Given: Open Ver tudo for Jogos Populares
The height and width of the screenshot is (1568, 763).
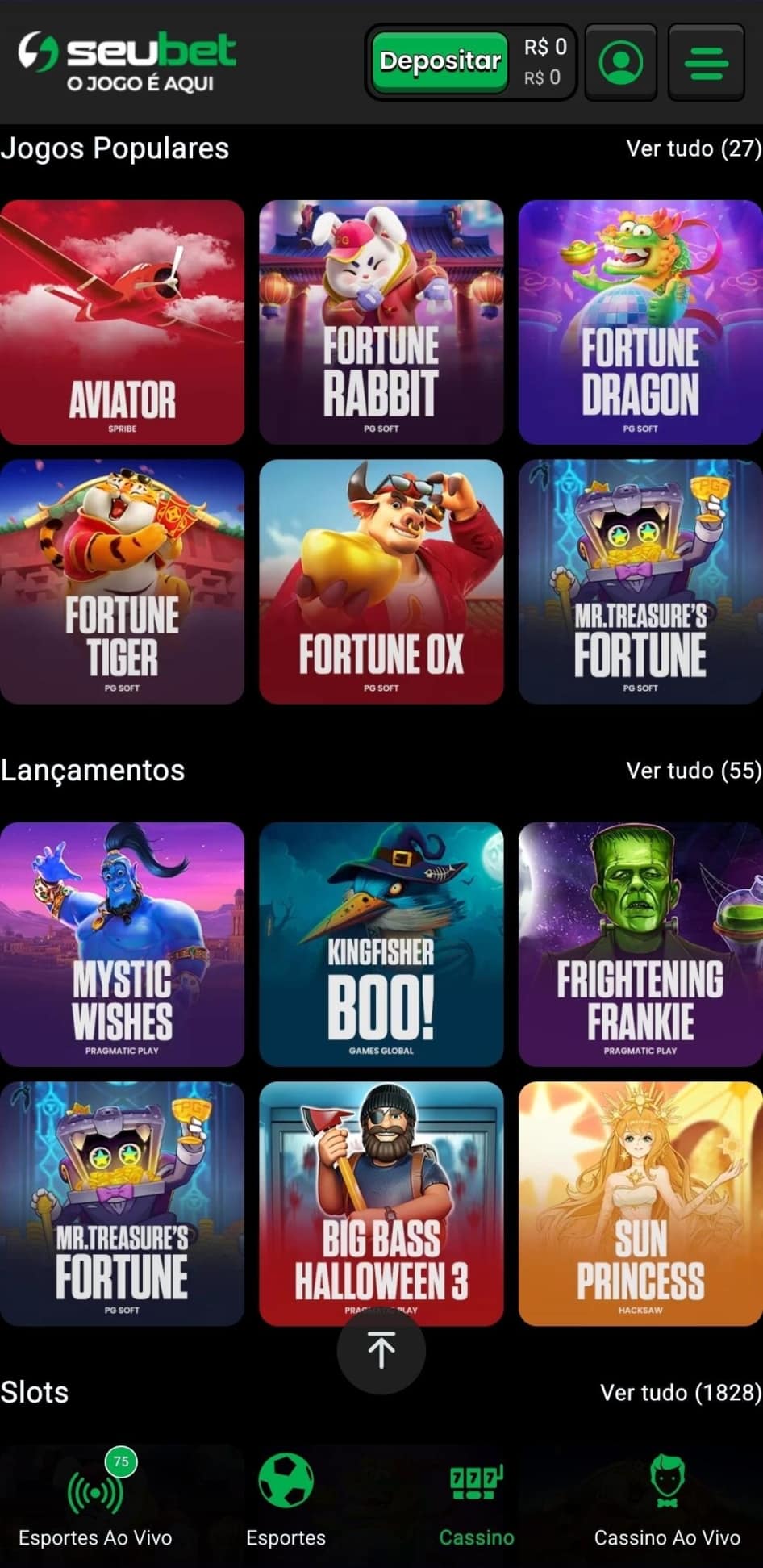Looking at the screenshot, I should click(x=692, y=148).
